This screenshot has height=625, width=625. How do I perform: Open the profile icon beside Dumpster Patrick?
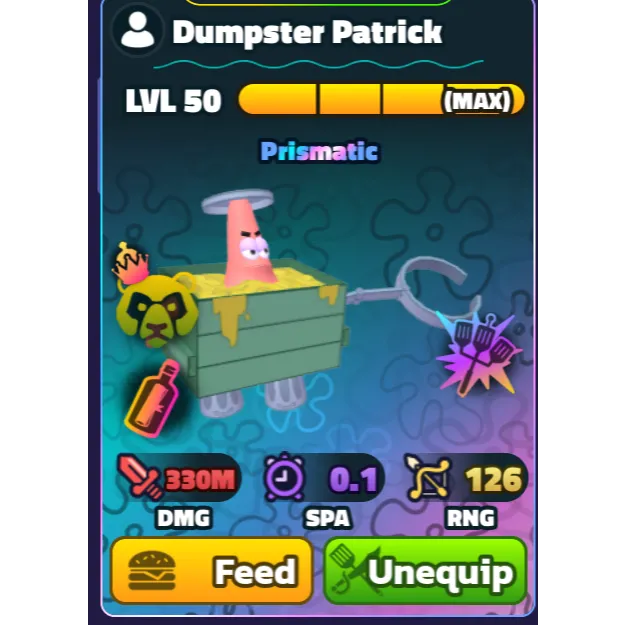coord(138,31)
